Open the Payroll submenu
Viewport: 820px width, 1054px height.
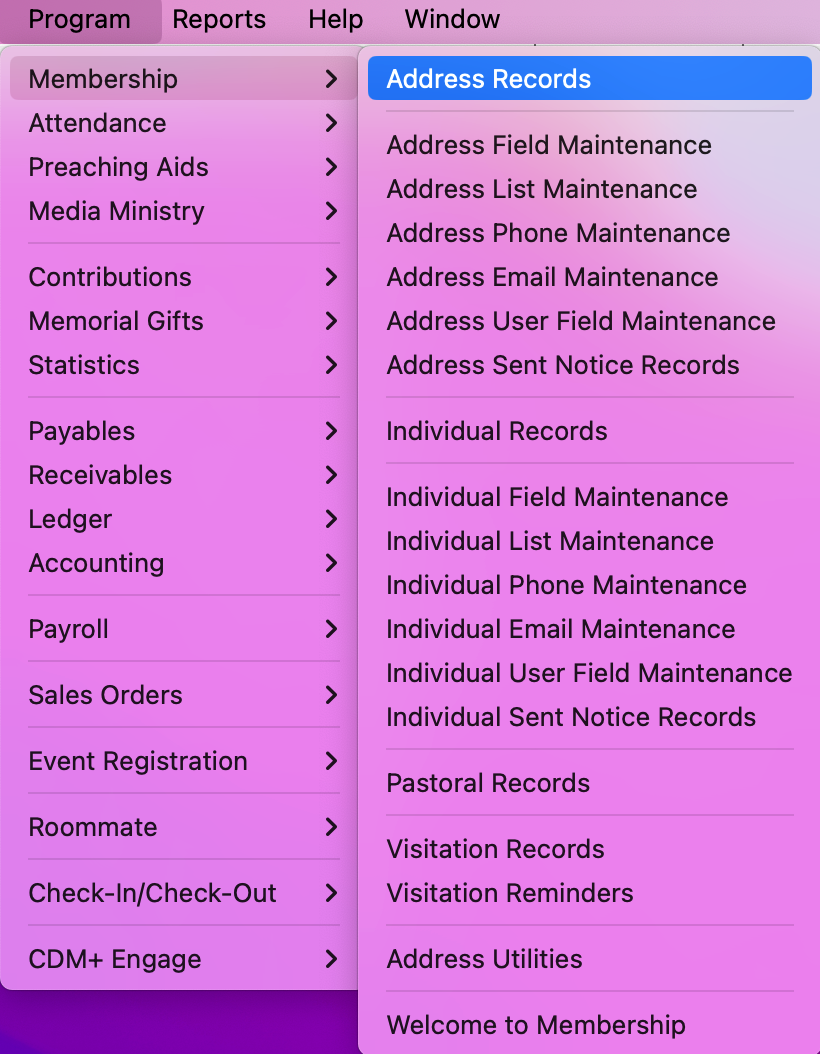click(69, 629)
